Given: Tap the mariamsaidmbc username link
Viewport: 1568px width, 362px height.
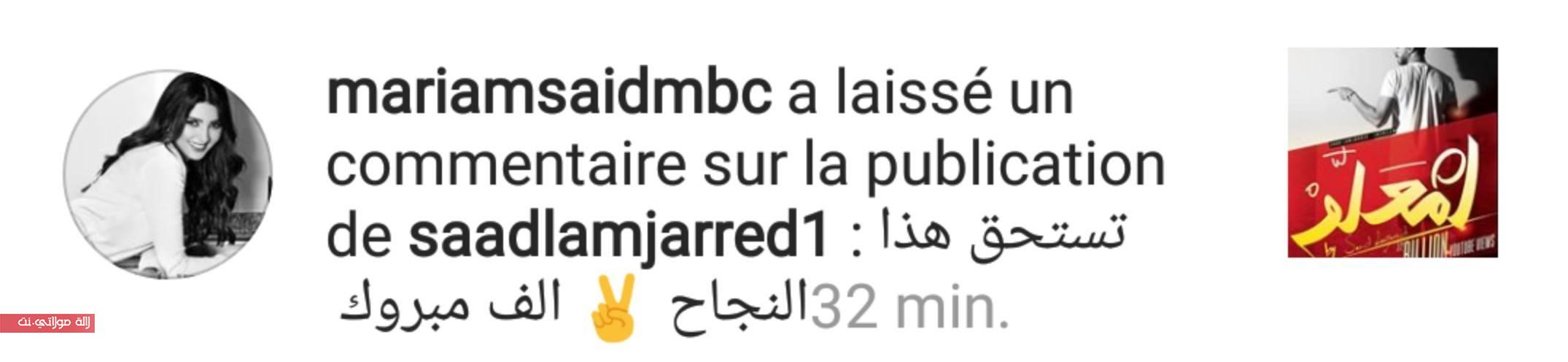Looking at the screenshot, I should coord(549,95).
